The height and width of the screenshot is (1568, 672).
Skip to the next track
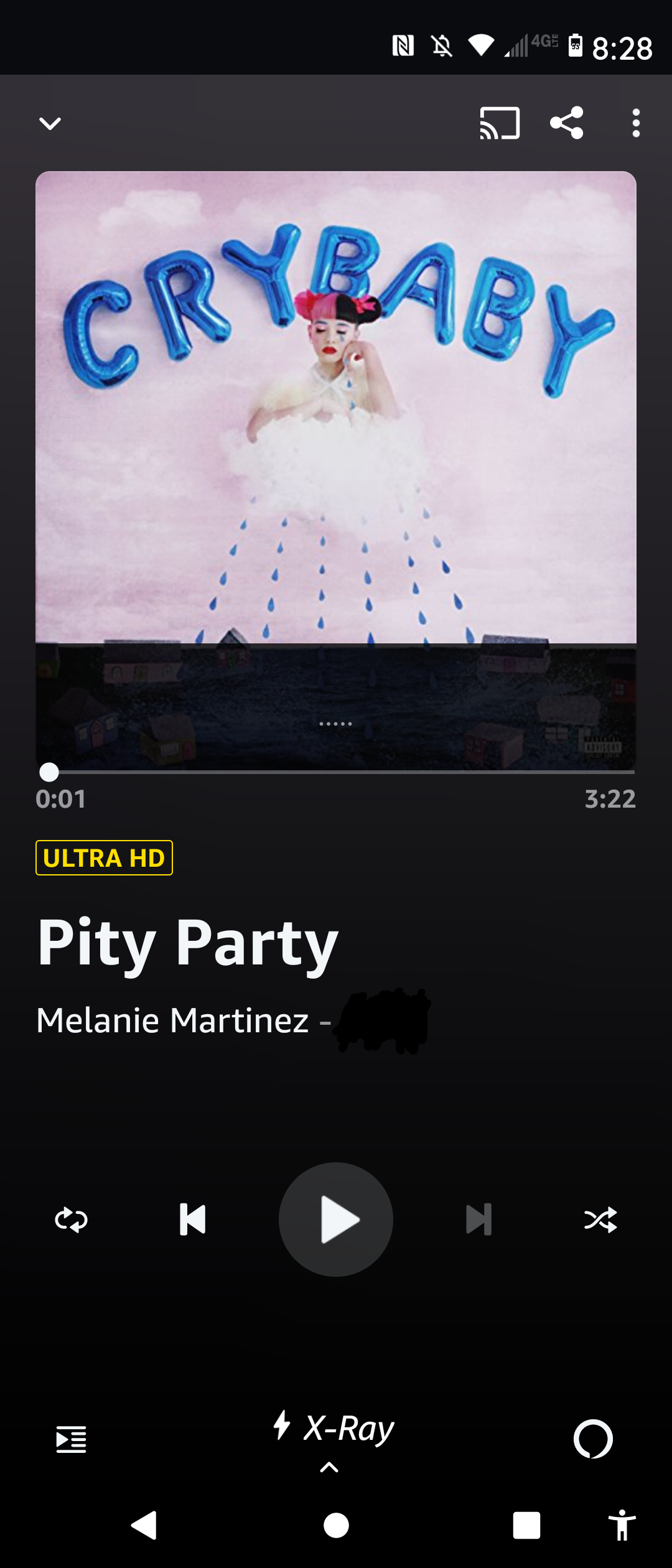tap(479, 1220)
